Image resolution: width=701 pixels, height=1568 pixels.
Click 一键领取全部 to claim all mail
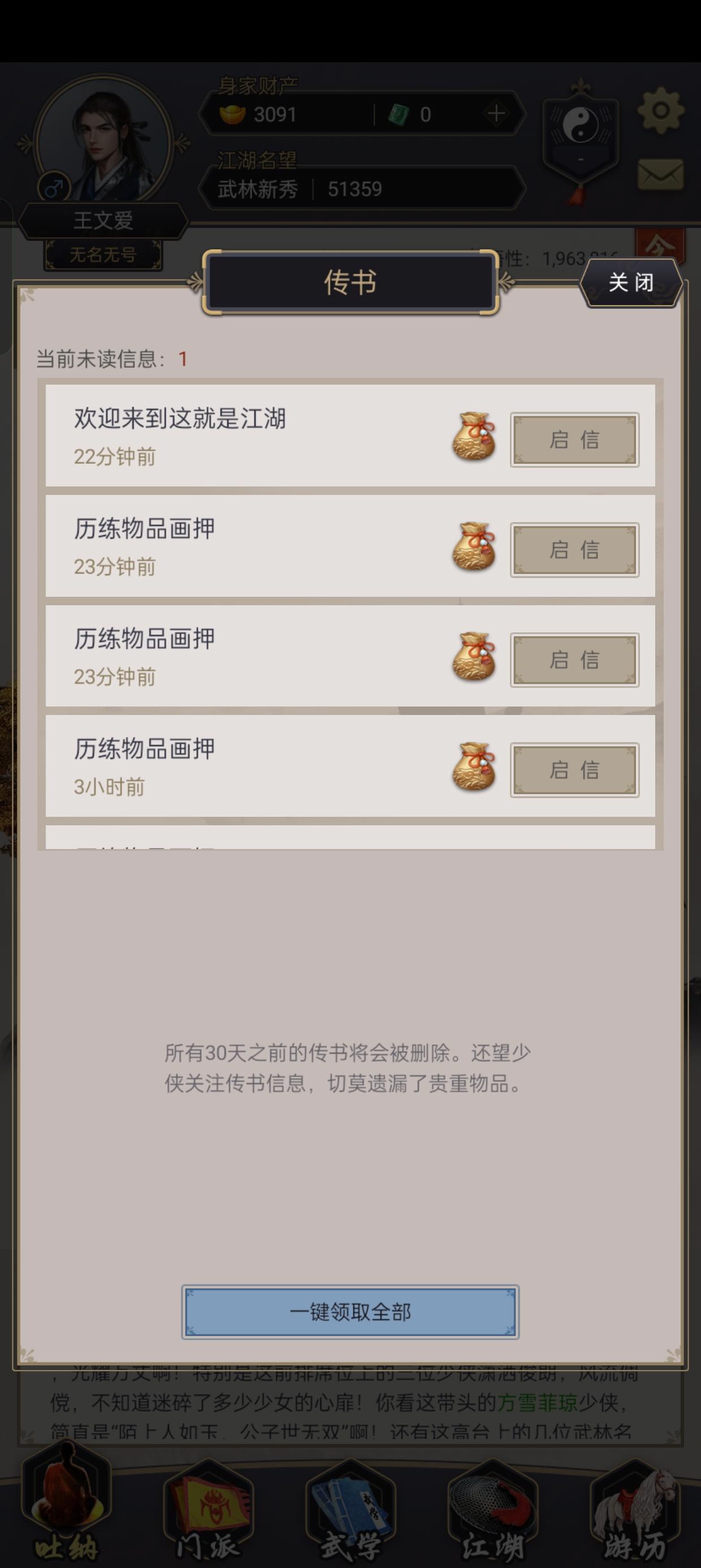[x=350, y=1312]
